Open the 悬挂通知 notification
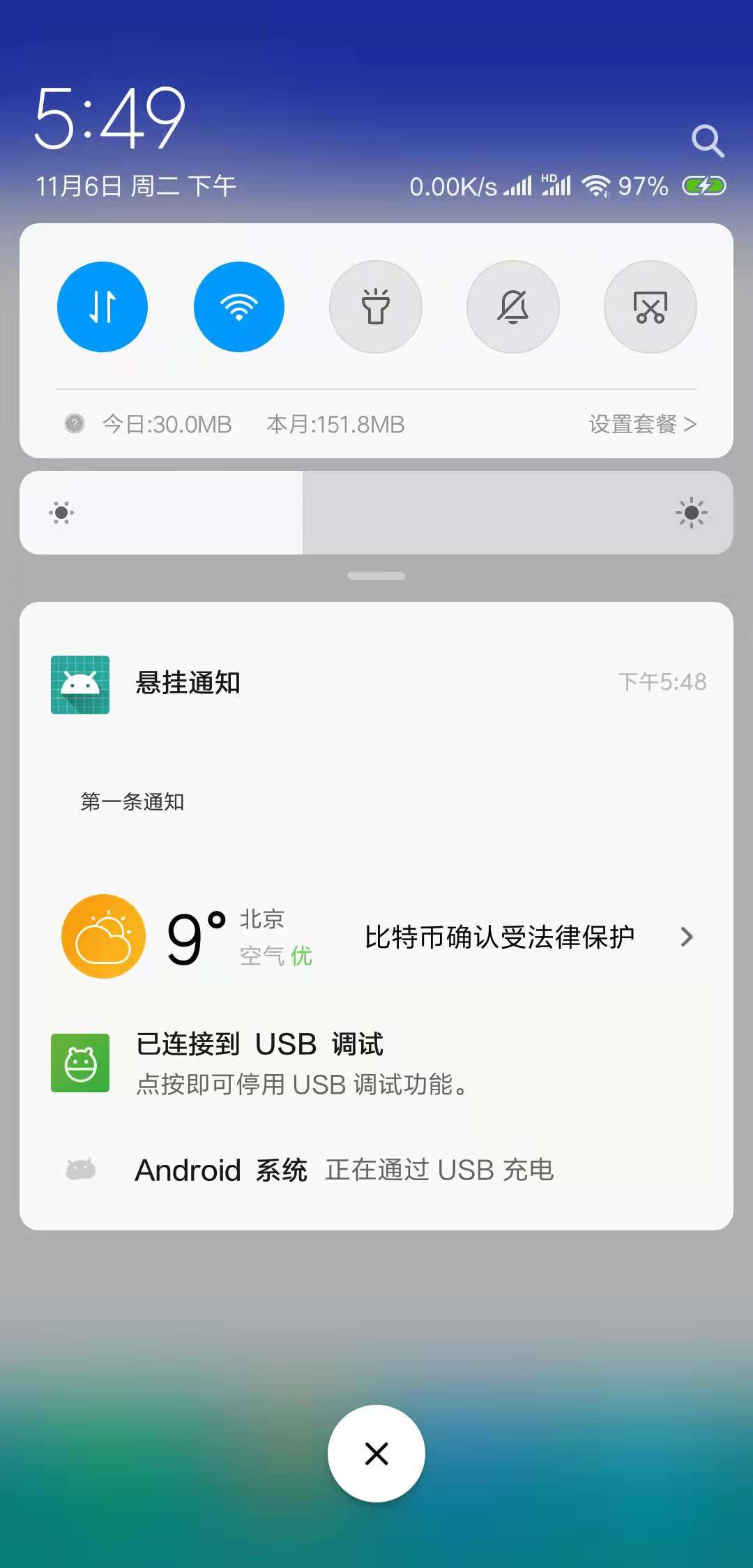 coord(376,732)
